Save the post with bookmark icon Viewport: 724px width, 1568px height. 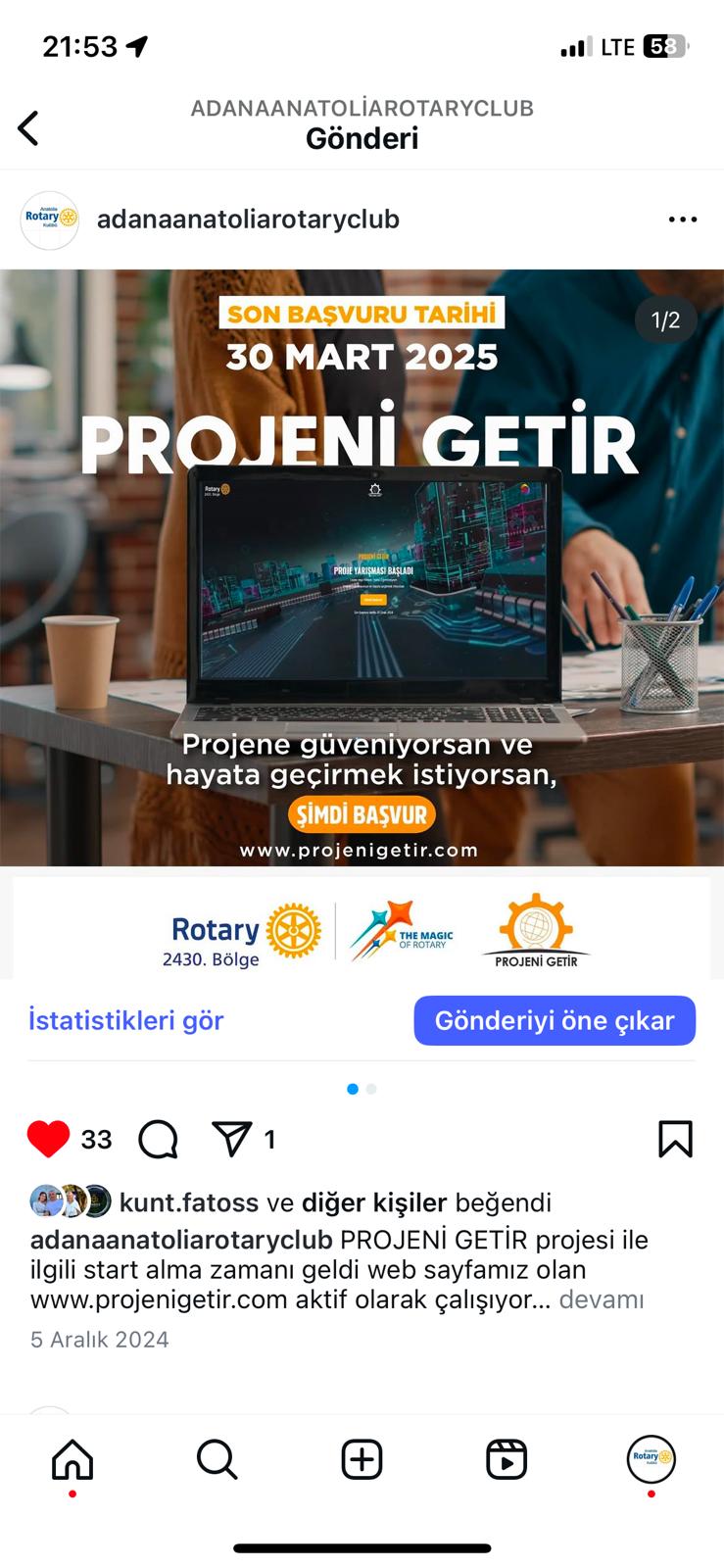click(676, 1139)
